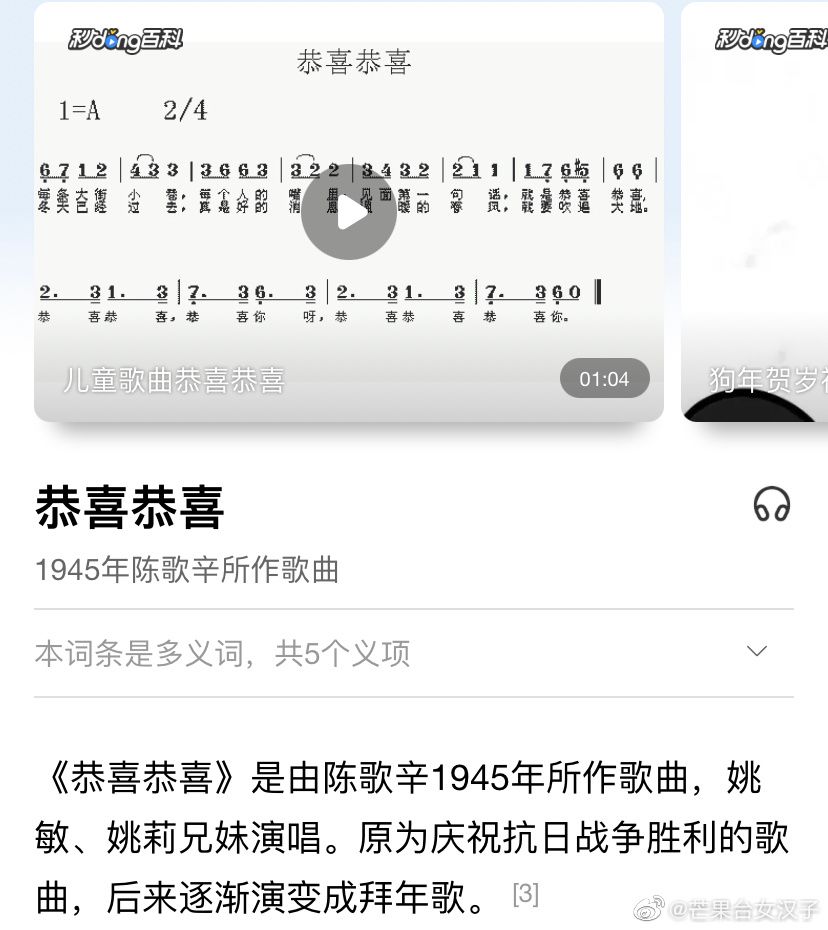This screenshot has width=828, height=930.
Task: Open the 狗年贺岁 video card
Action: [757, 210]
